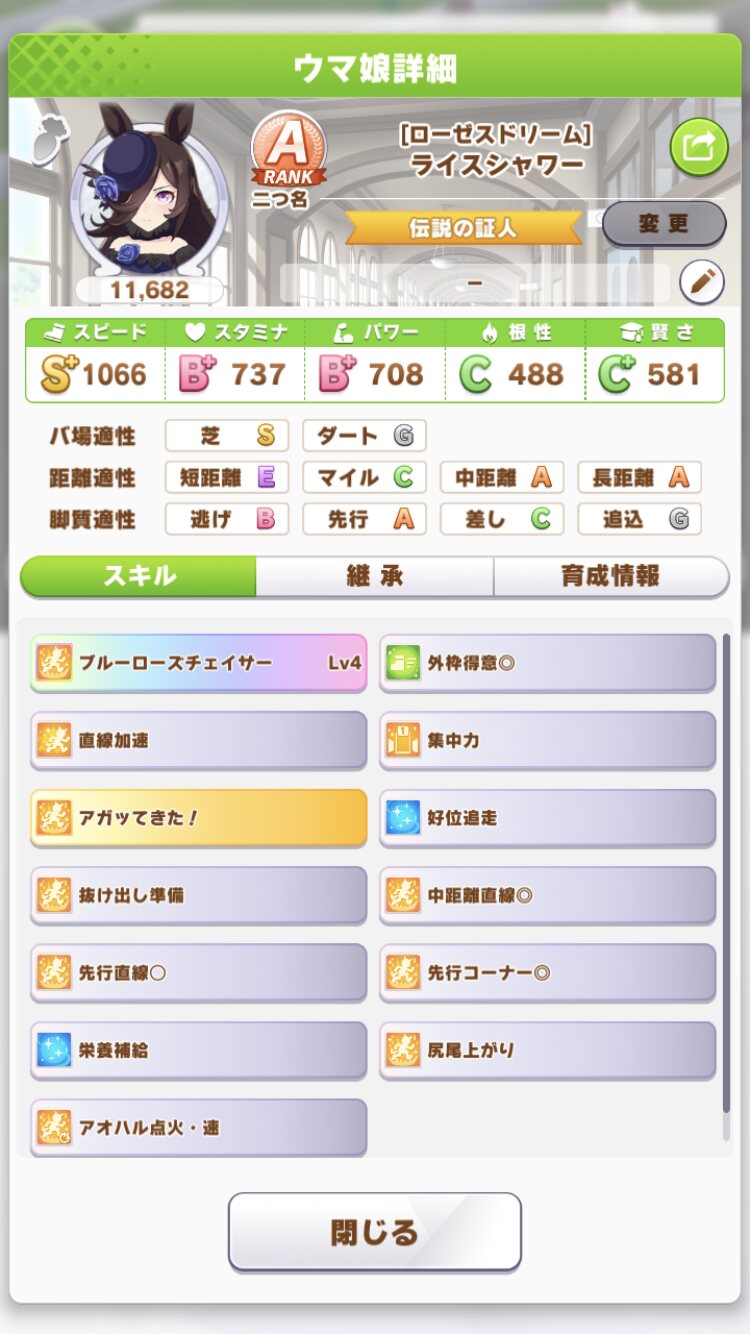Open the 好位追走 skill

[547, 818]
